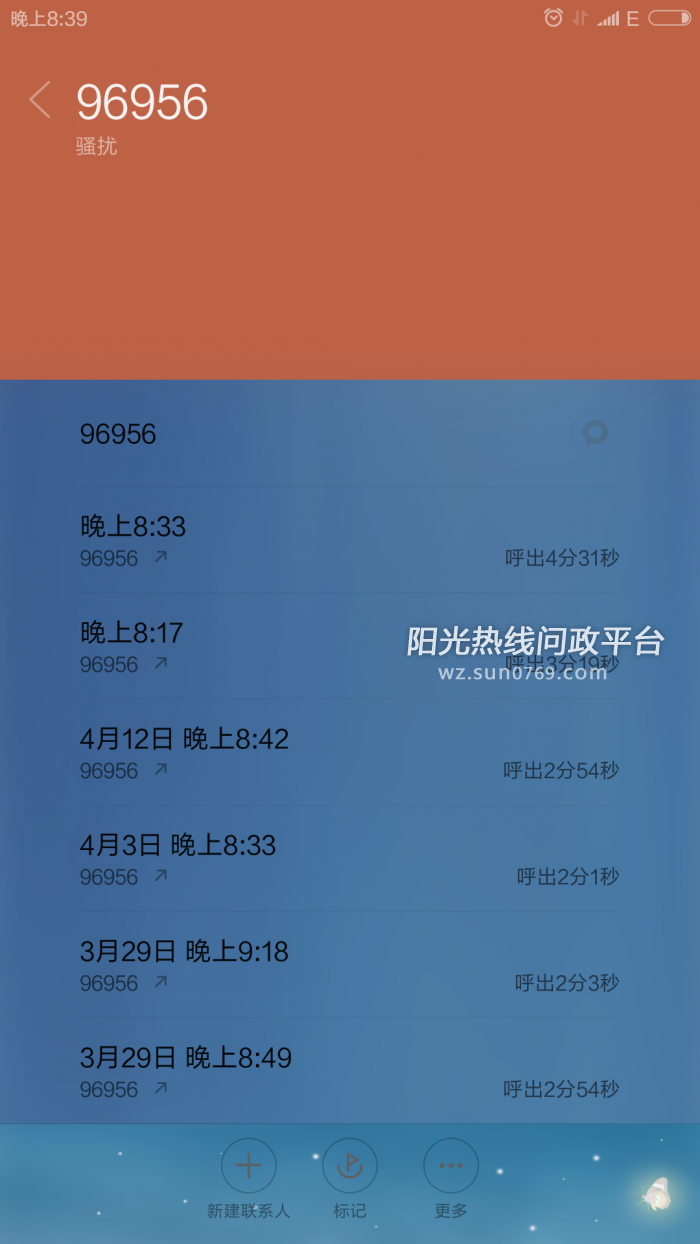Open the 3月29日 晚上8:49 call record

349,1071
